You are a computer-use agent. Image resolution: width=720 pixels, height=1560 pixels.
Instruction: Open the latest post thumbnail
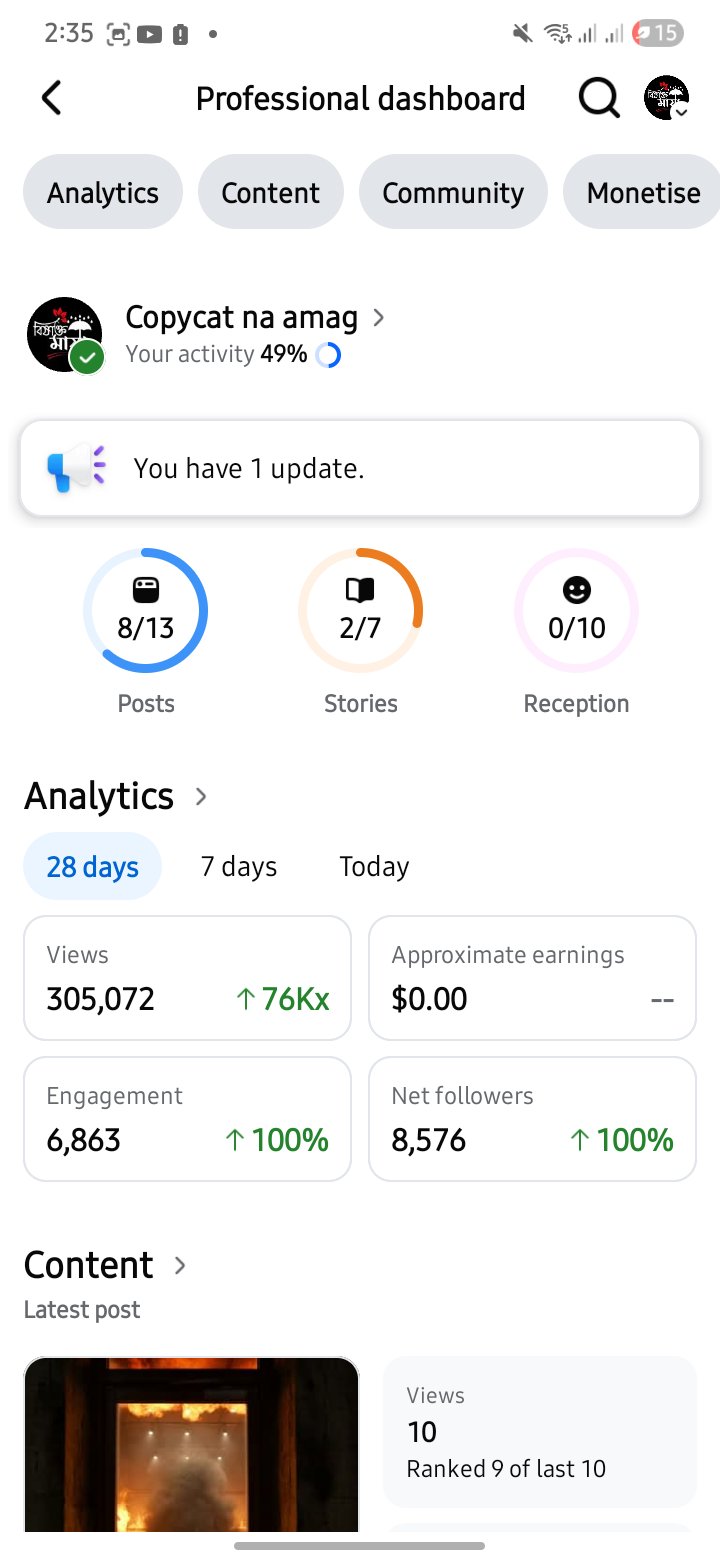click(191, 1444)
